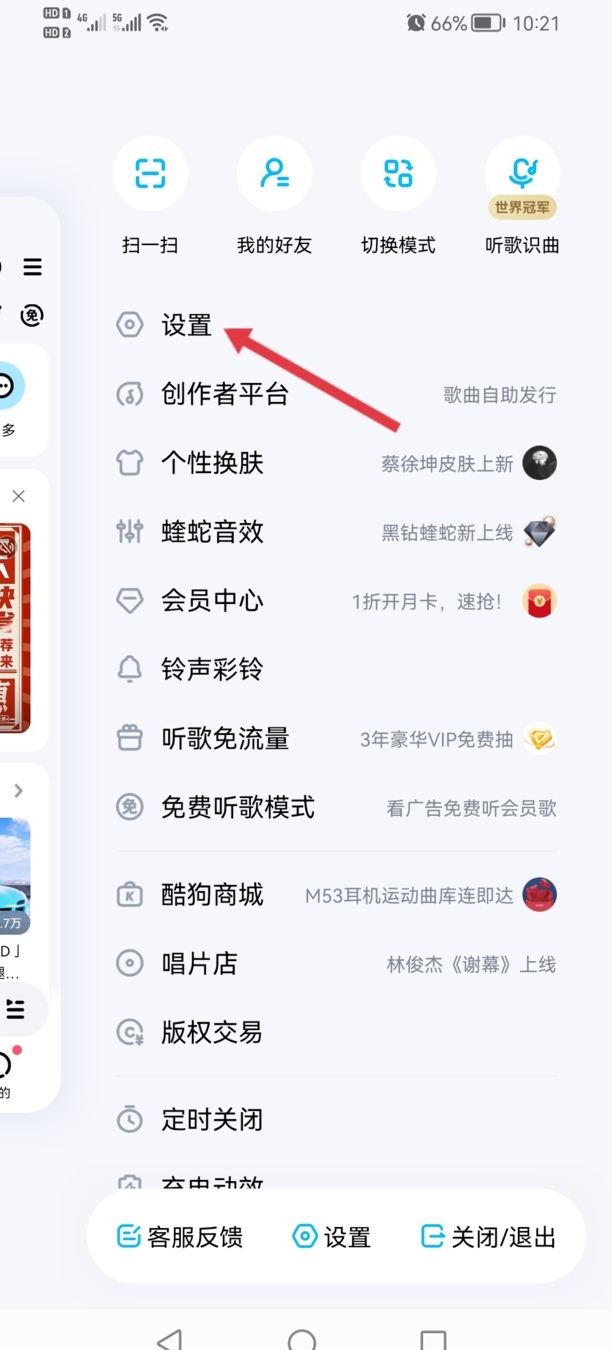612x1350 pixels.
Task: Tap 切换模式 to switch mode
Action: coord(398,176)
